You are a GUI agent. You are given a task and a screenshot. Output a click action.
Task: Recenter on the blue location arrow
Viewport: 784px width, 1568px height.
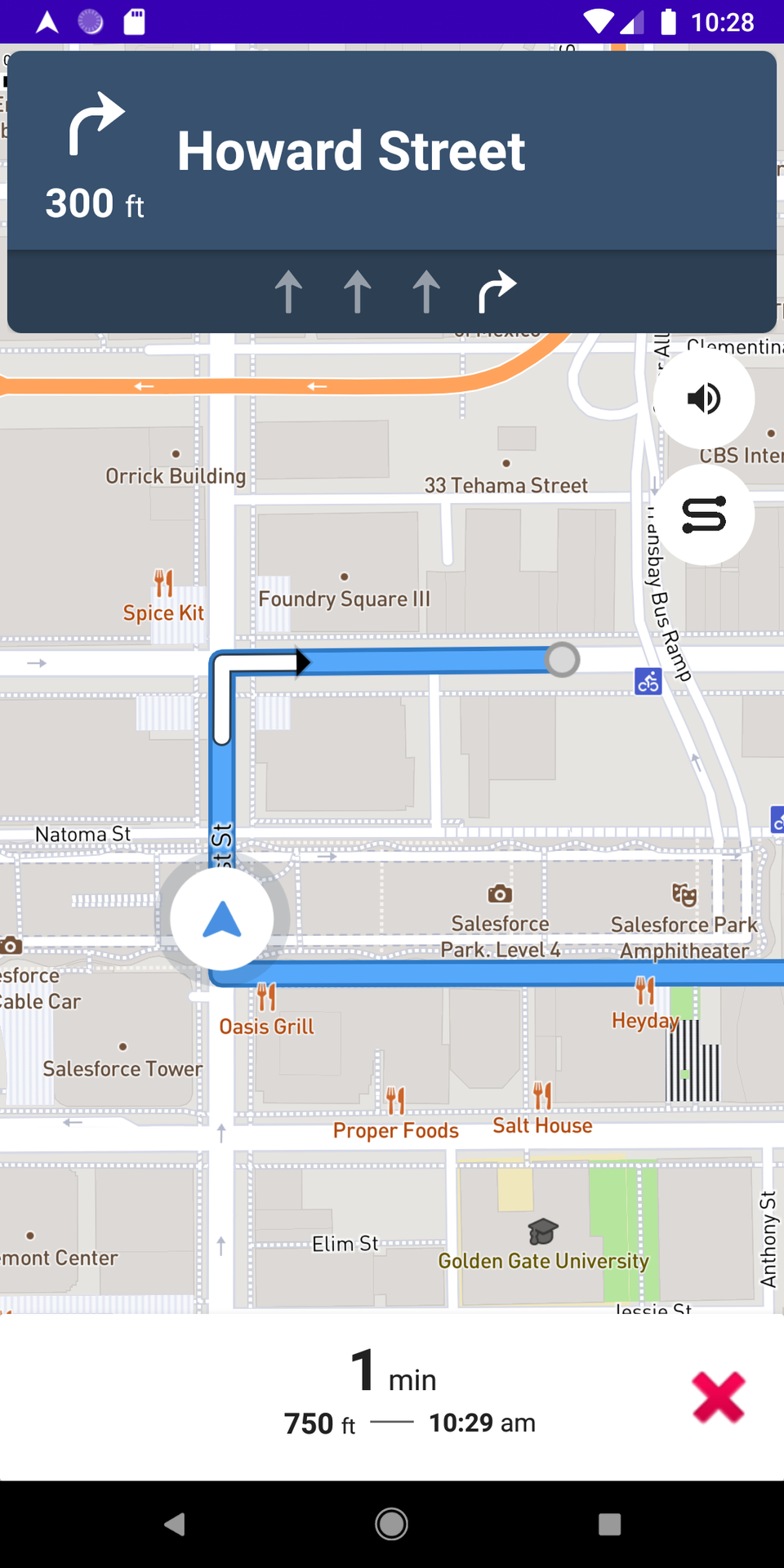click(222, 920)
